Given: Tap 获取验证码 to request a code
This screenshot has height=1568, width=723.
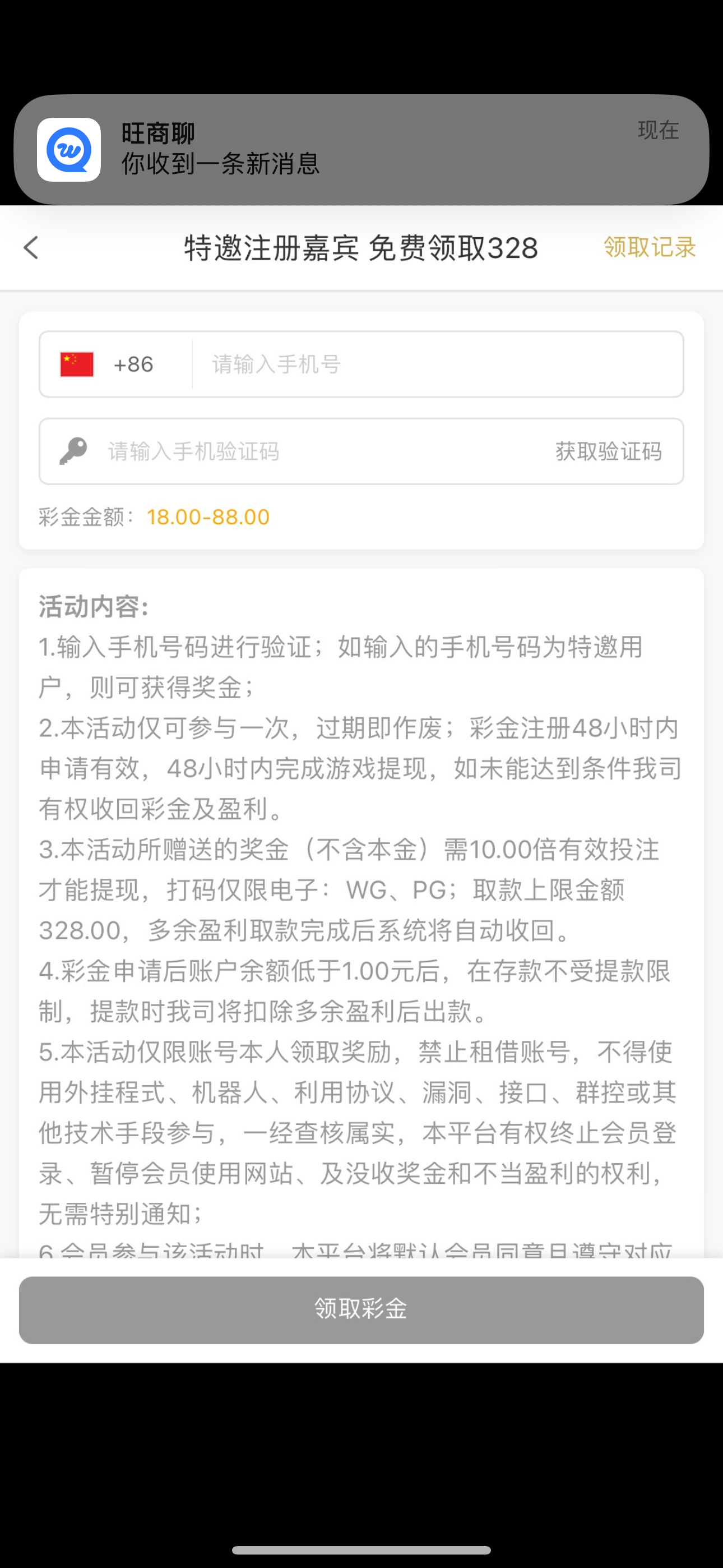Looking at the screenshot, I should [x=608, y=451].
